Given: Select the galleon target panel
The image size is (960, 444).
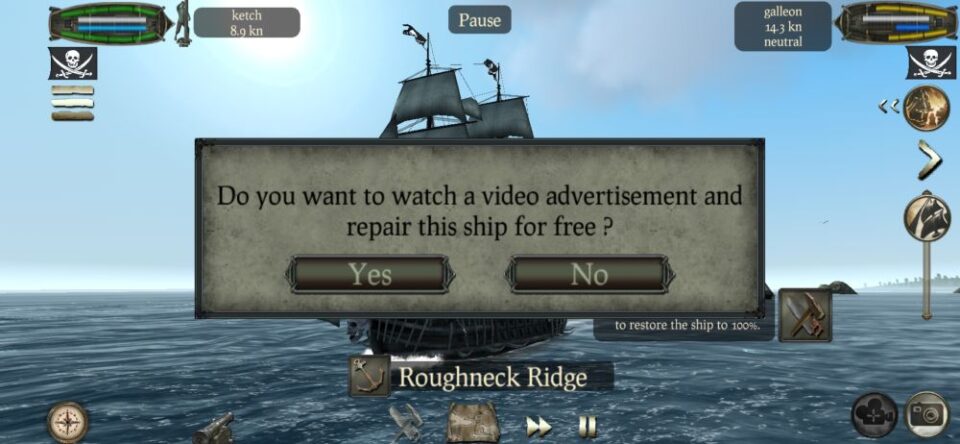Looking at the screenshot, I should 783,25.
